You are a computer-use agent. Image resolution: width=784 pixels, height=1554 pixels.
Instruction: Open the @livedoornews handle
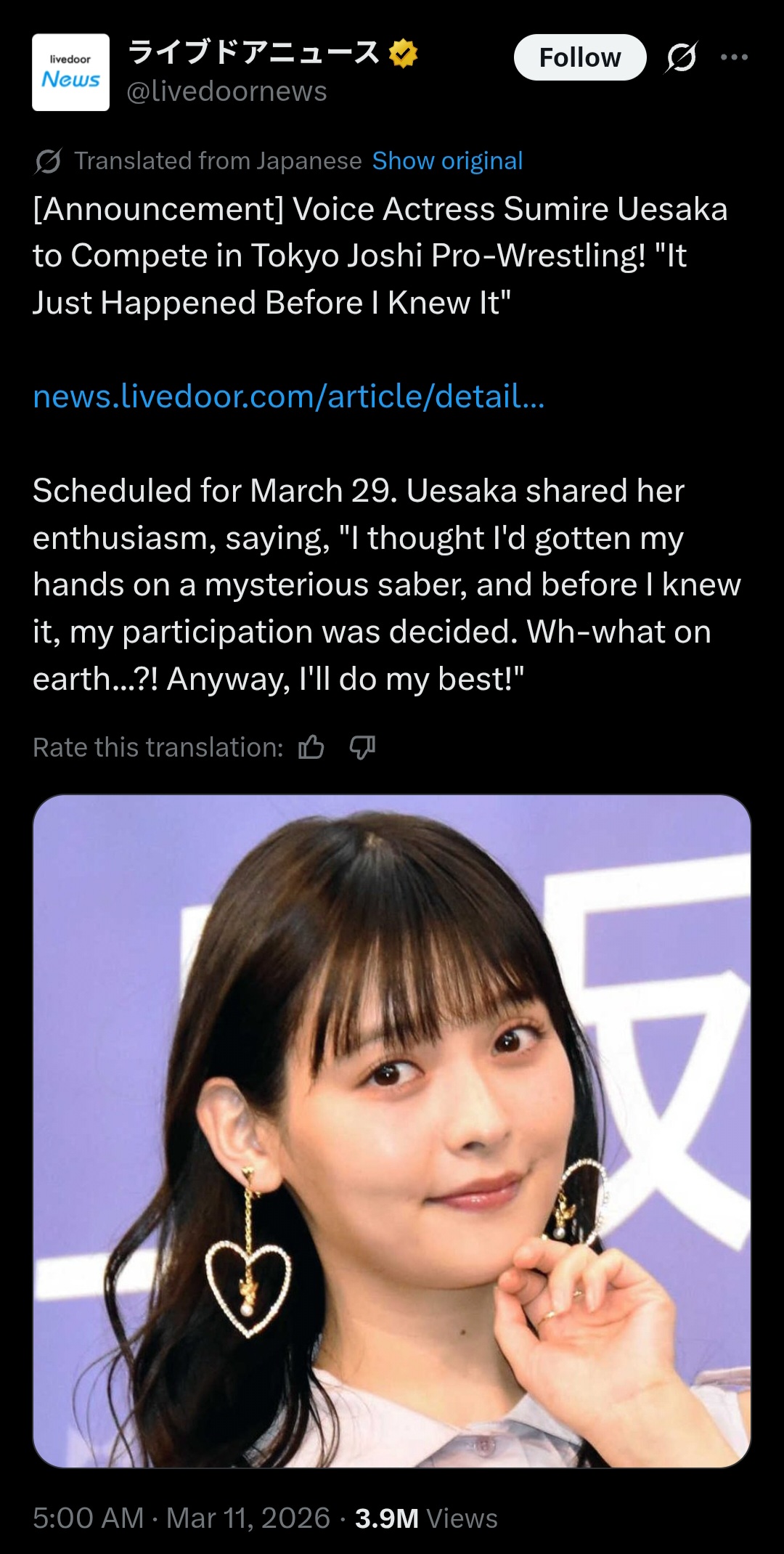(x=226, y=91)
